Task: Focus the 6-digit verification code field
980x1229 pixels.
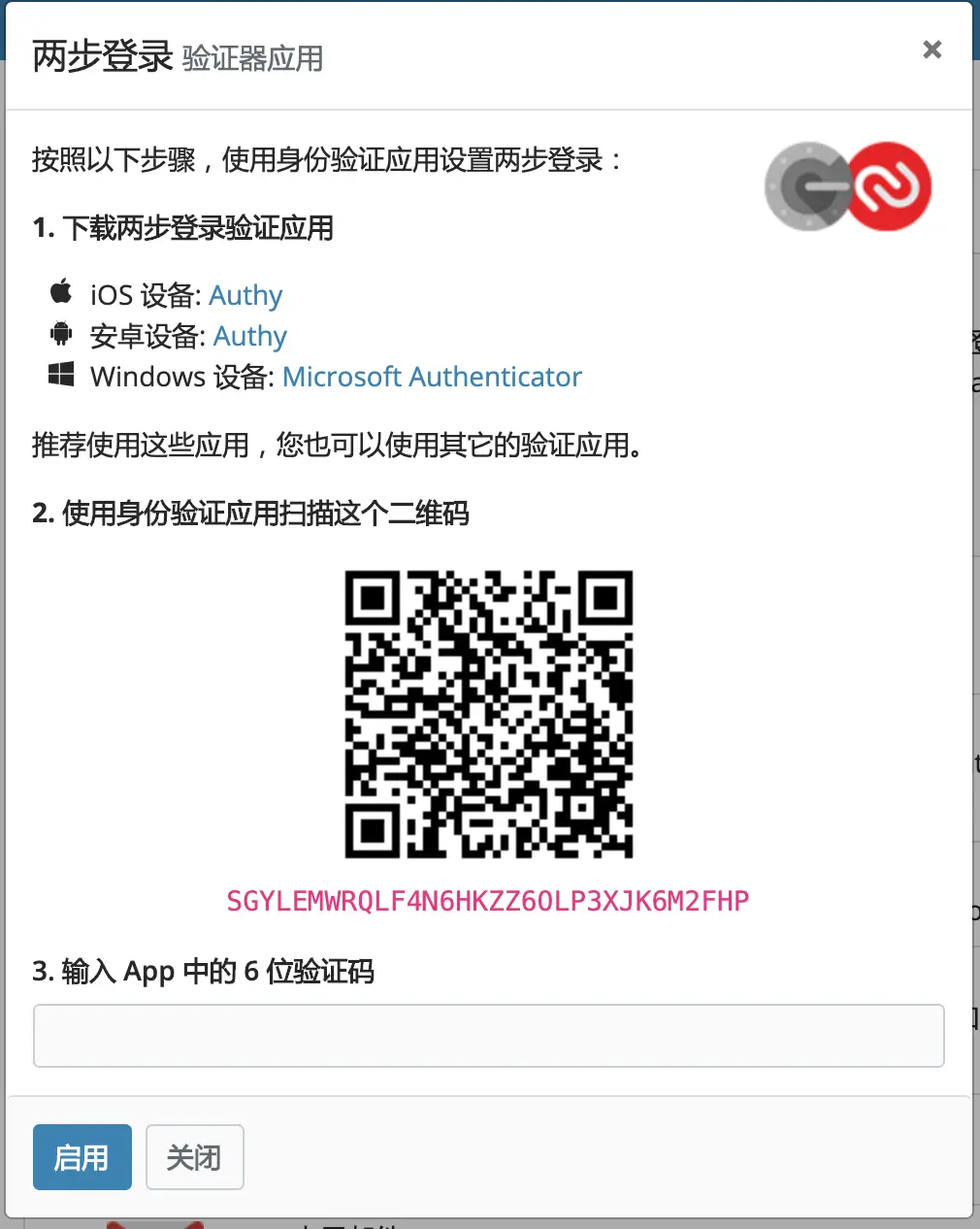Action: pyautogui.click(x=488, y=1036)
